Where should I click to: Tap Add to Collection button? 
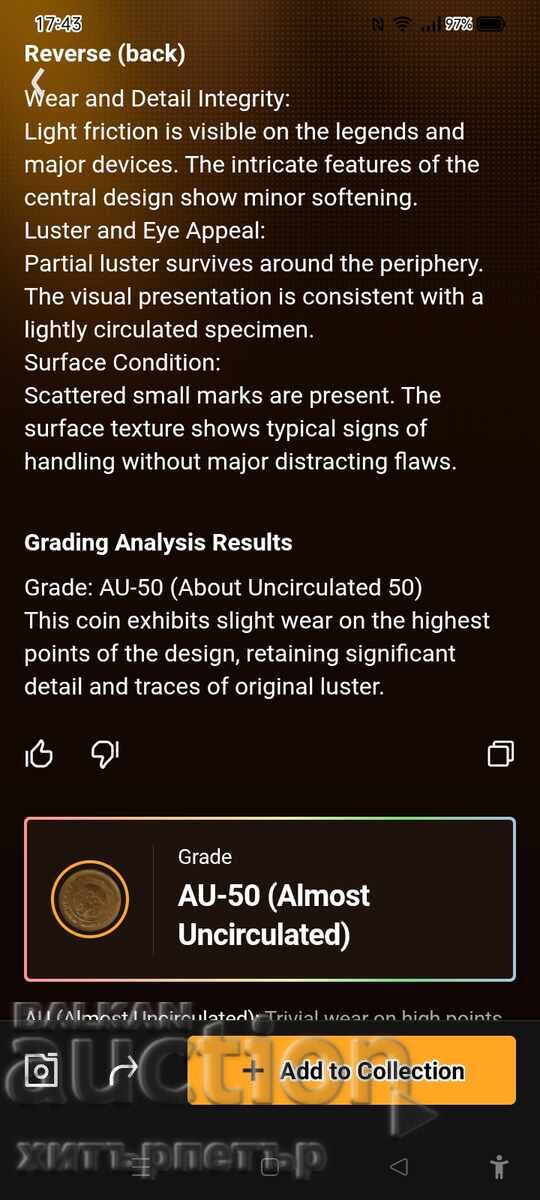[x=352, y=1070]
